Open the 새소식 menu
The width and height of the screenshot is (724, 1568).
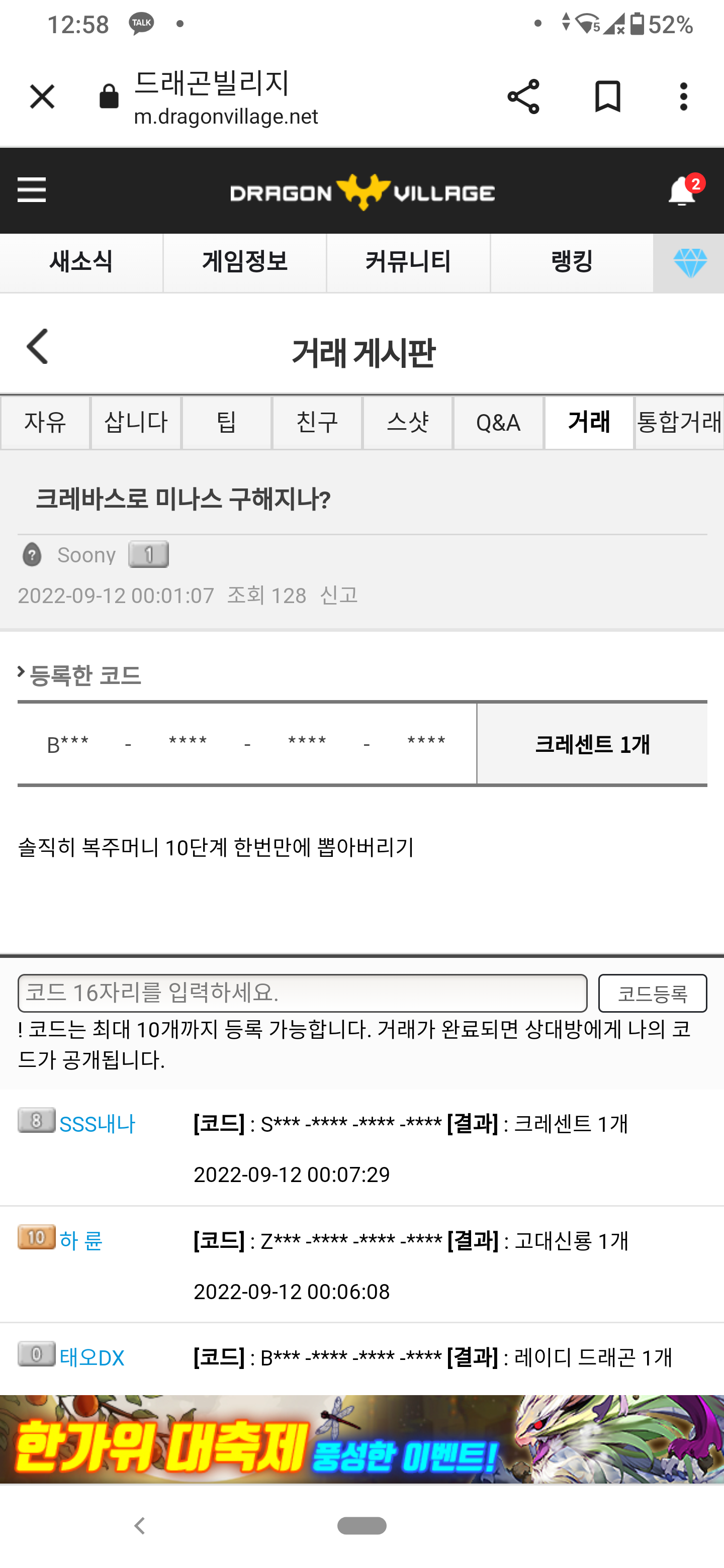81,262
